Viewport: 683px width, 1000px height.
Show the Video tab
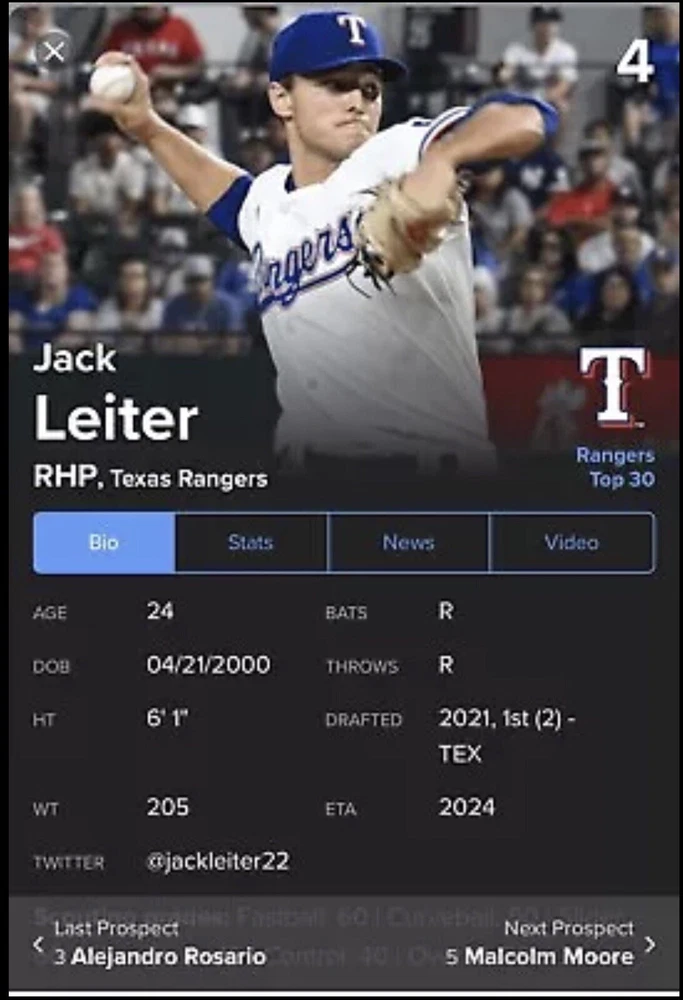point(571,543)
